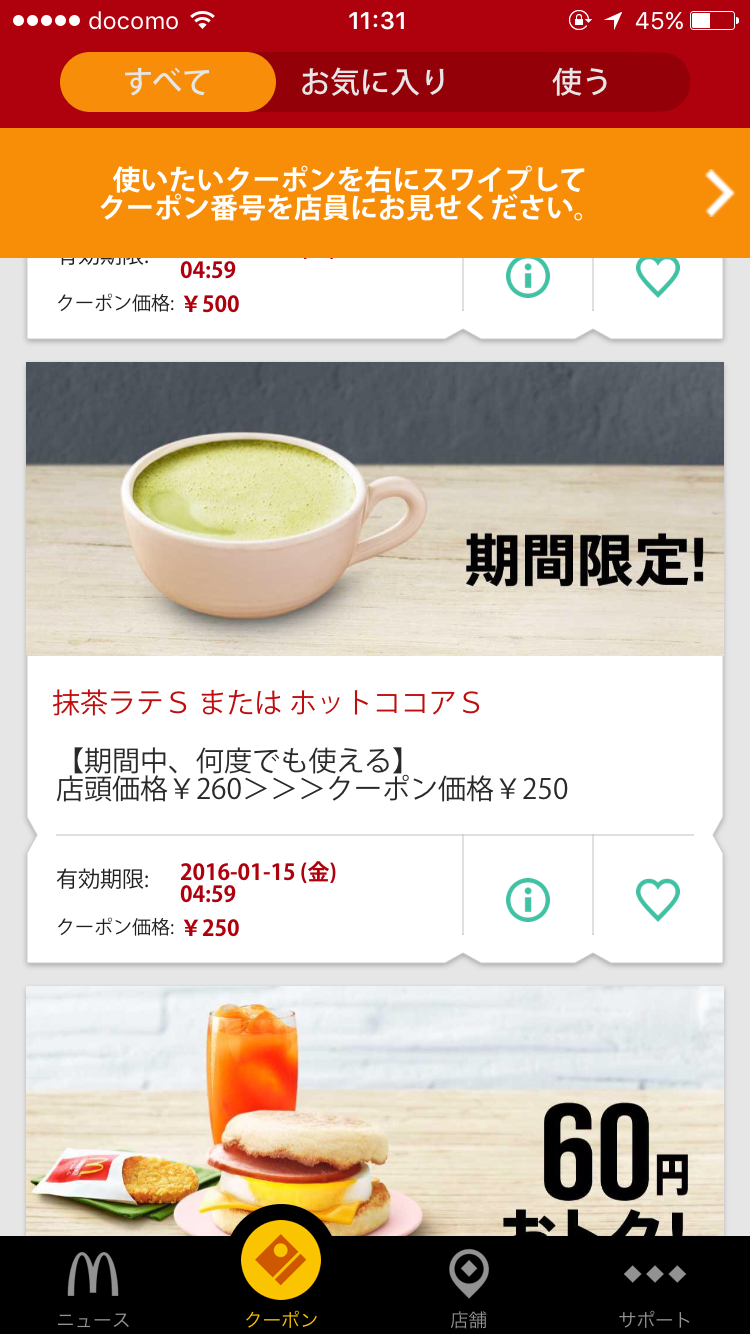
Task: Open the サポート tab
Action: [x=655, y=1286]
